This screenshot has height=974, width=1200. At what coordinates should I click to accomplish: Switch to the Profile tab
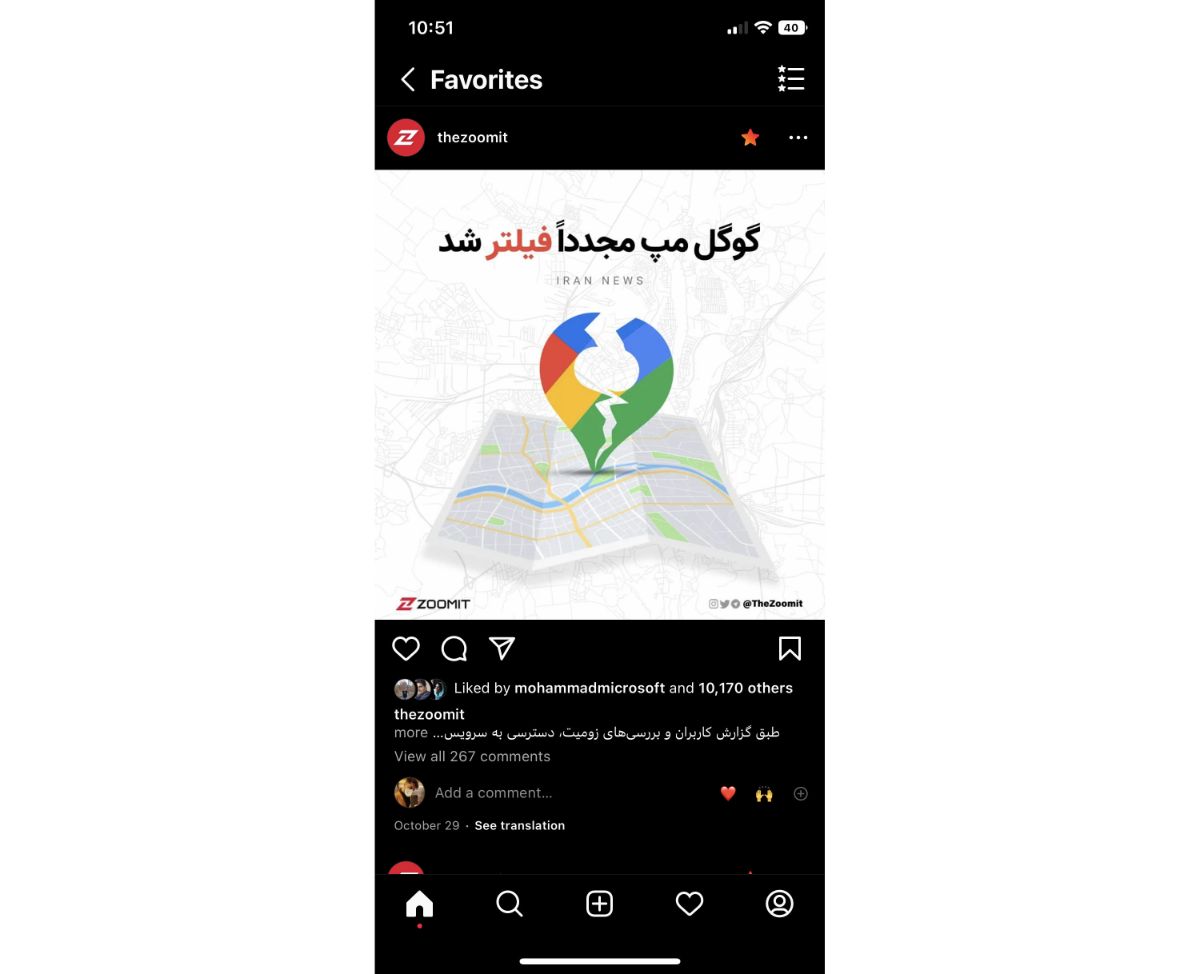click(x=779, y=904)
